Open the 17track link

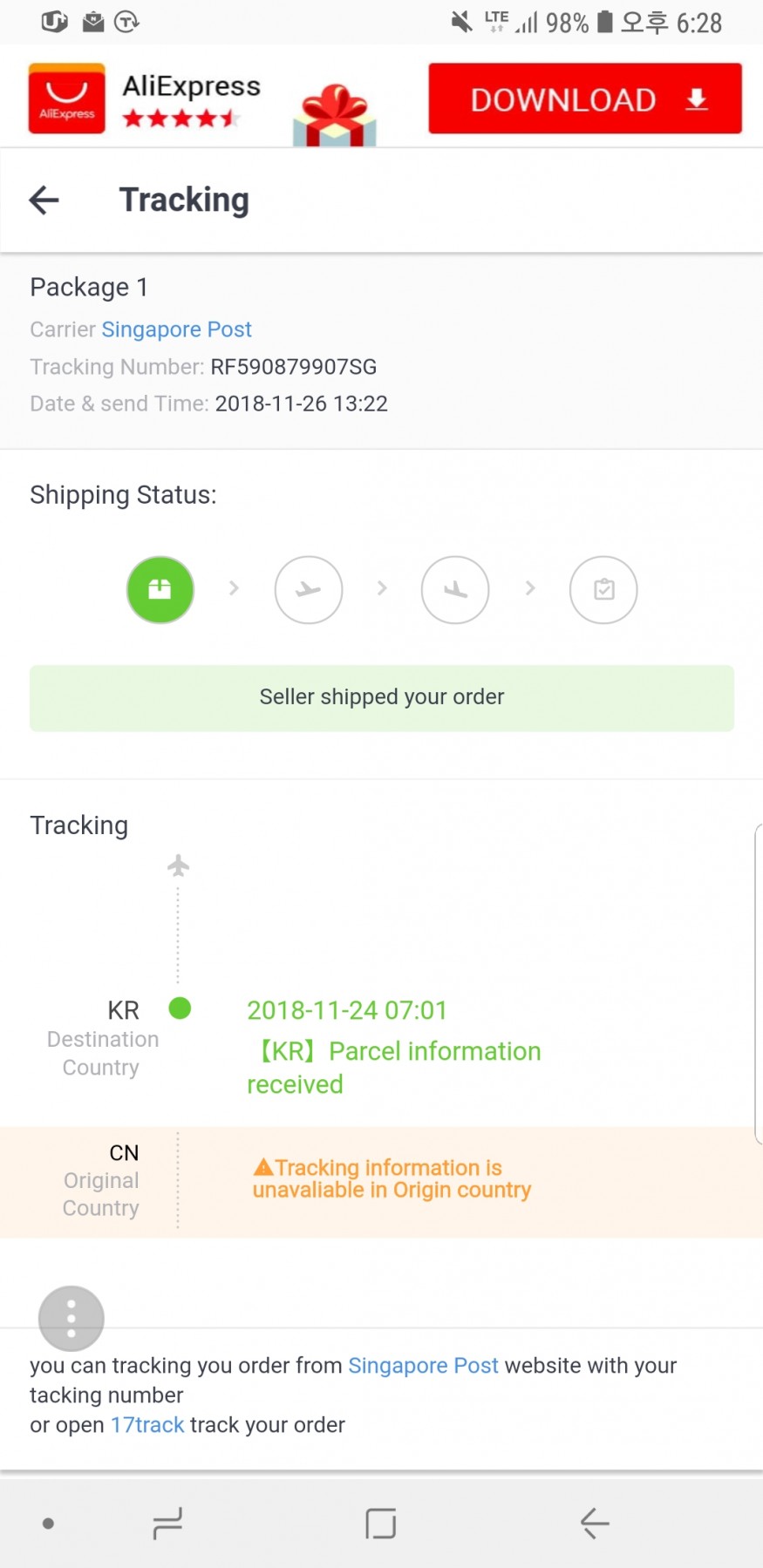click(147, 1424)
